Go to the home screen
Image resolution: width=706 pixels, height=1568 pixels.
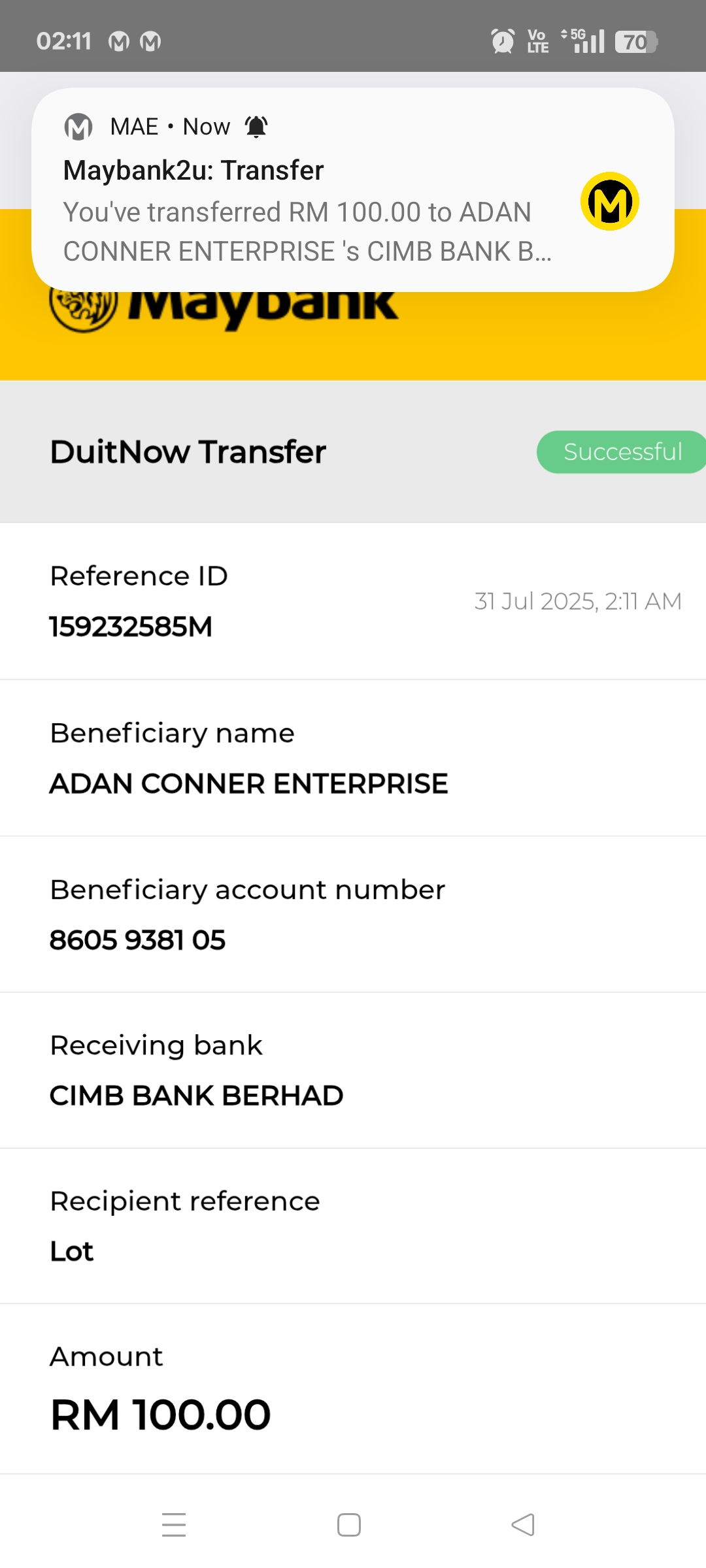pyautogui.click(x=349, y=1525)
